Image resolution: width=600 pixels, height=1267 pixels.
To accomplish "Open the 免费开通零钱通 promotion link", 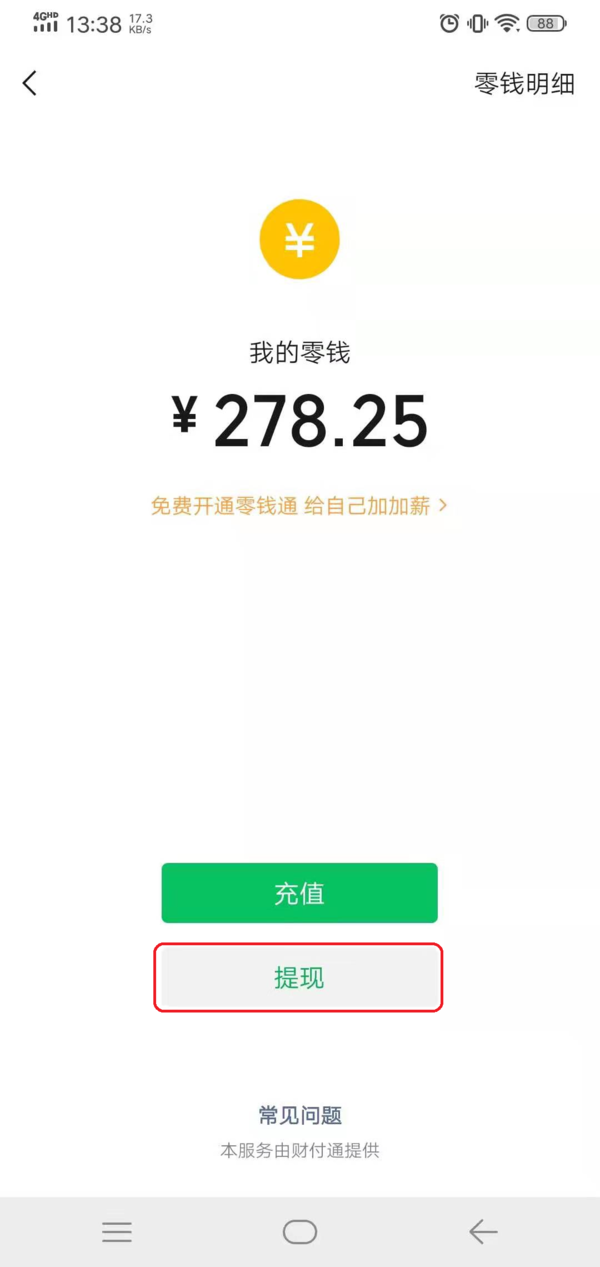I will click(x=298, y=506).
